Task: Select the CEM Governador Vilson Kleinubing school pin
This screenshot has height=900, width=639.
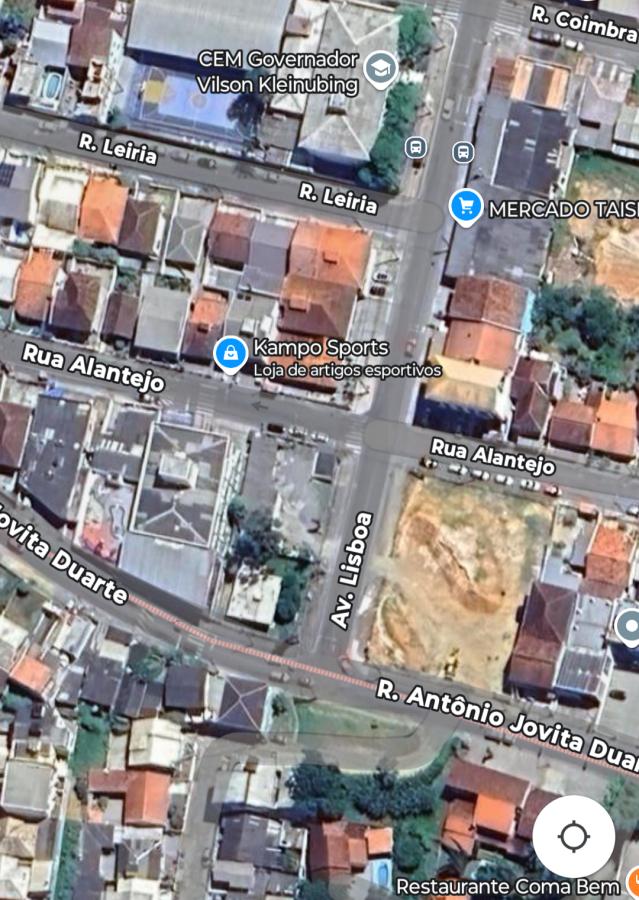Action: (x=380, y=69)
